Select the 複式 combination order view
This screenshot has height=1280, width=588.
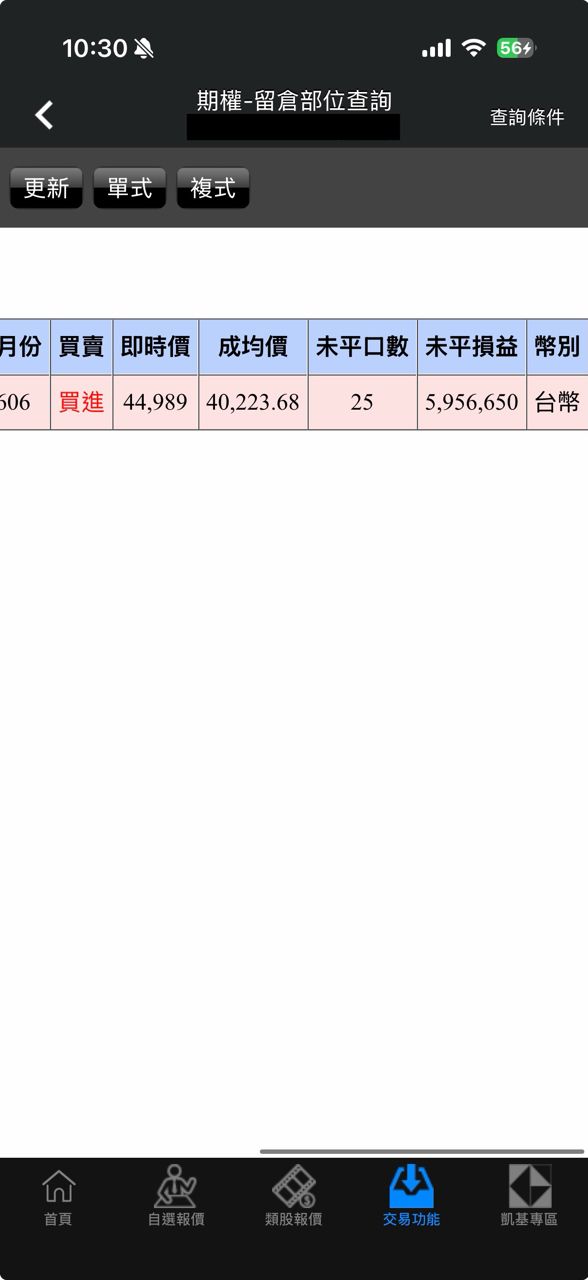(213, 188)
